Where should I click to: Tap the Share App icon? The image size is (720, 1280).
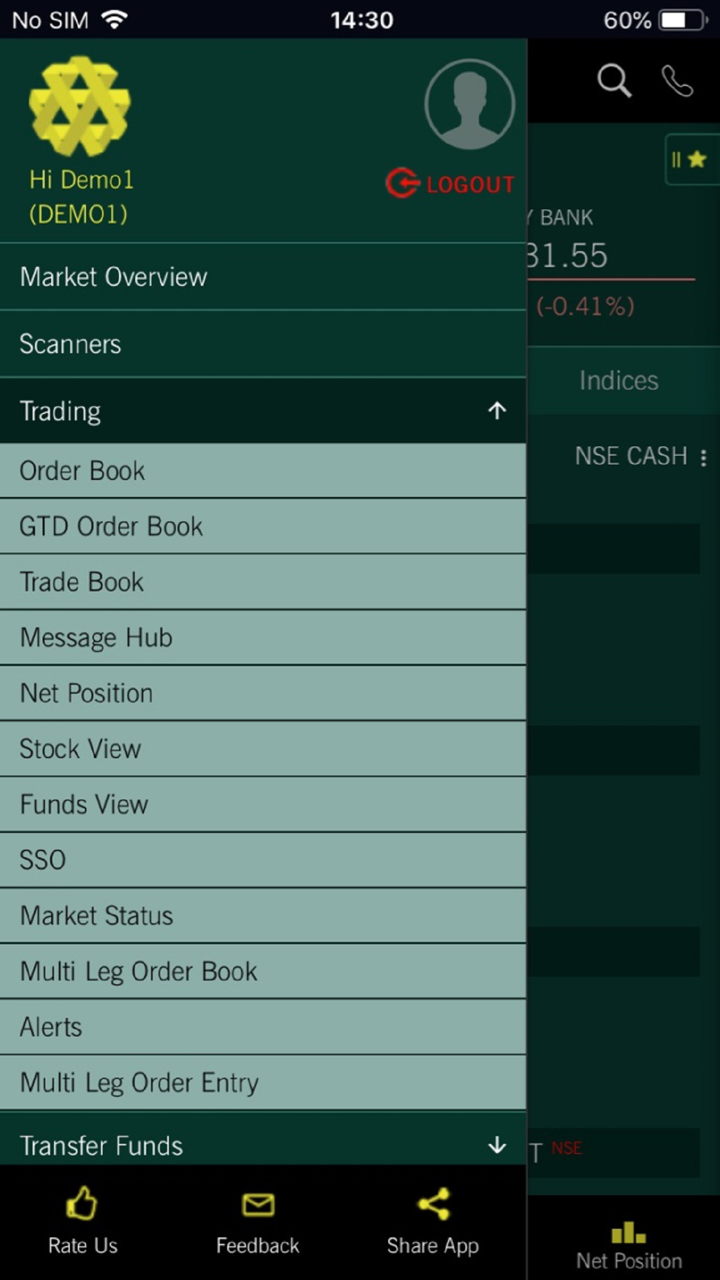coord(432,1204)
